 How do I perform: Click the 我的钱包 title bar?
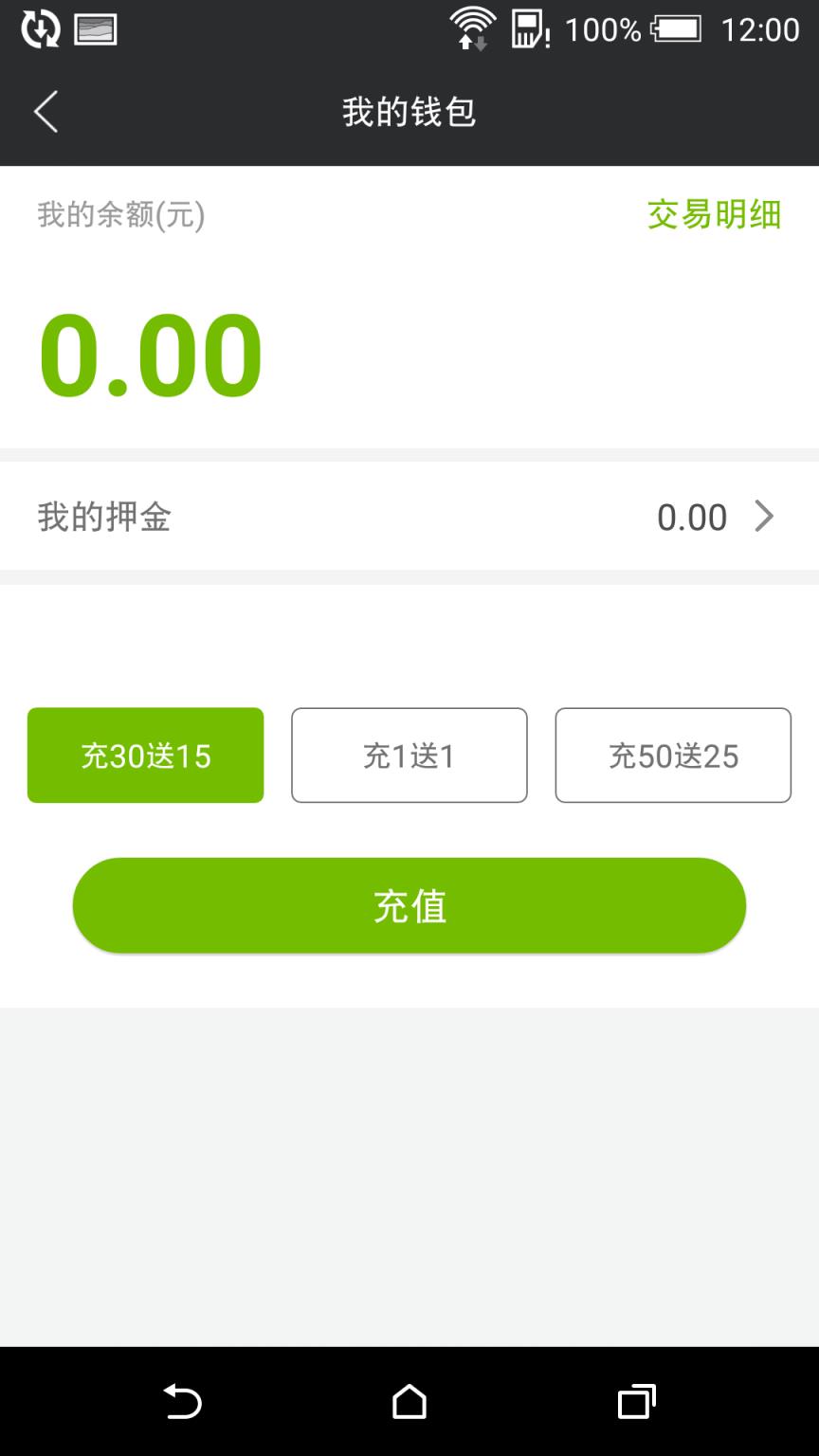(409, 111)
